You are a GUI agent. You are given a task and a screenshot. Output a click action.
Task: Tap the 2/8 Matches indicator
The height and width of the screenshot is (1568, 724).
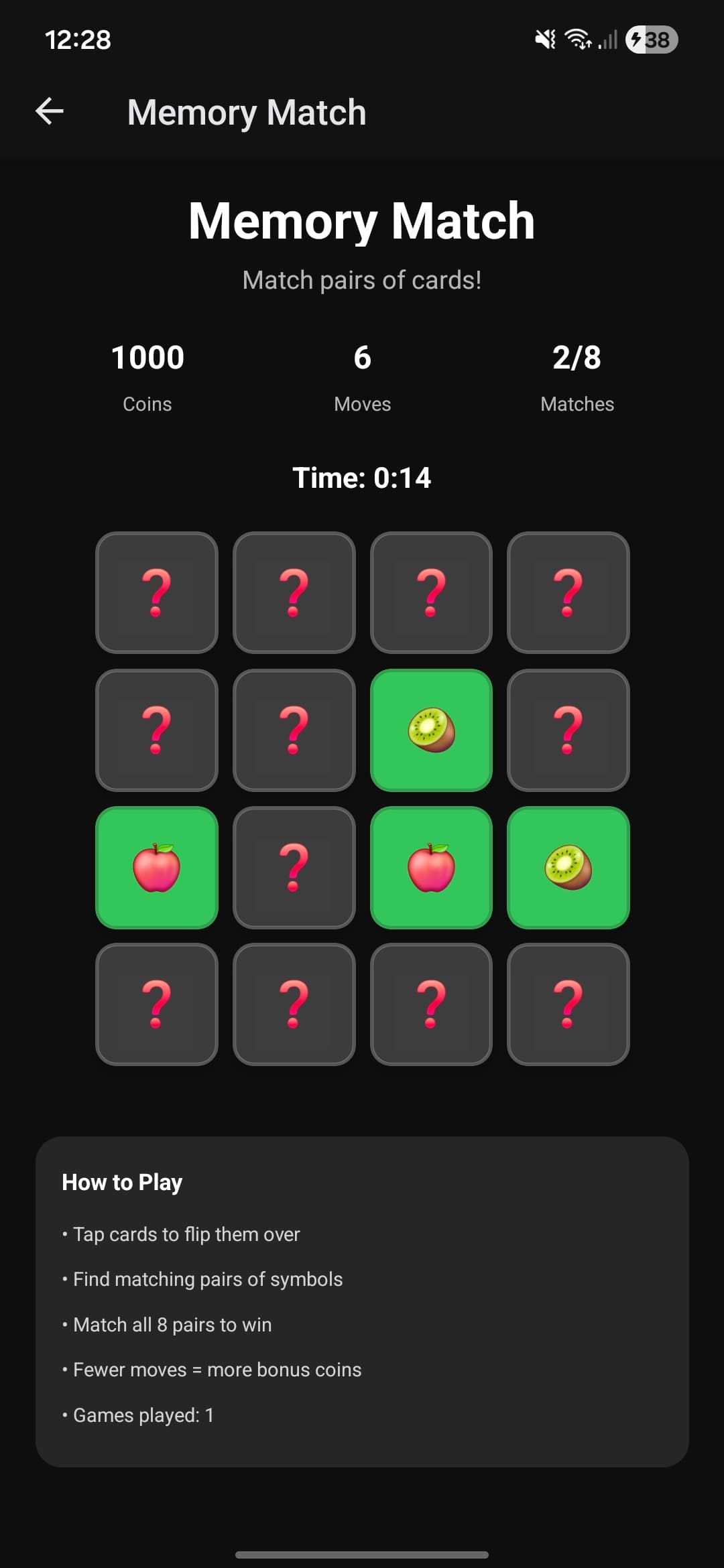point(577,375)
